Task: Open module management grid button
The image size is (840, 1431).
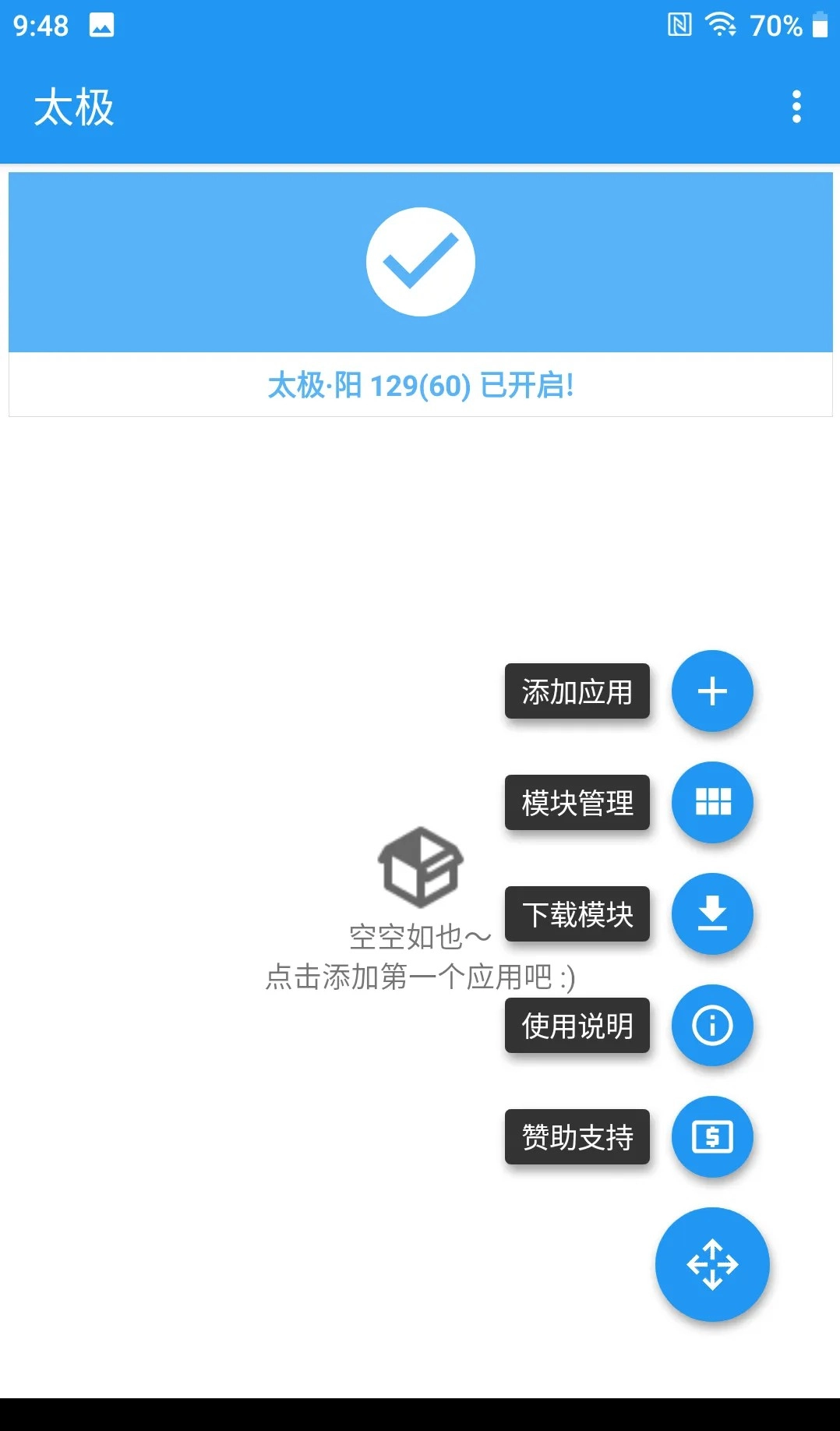Action: 712,802
